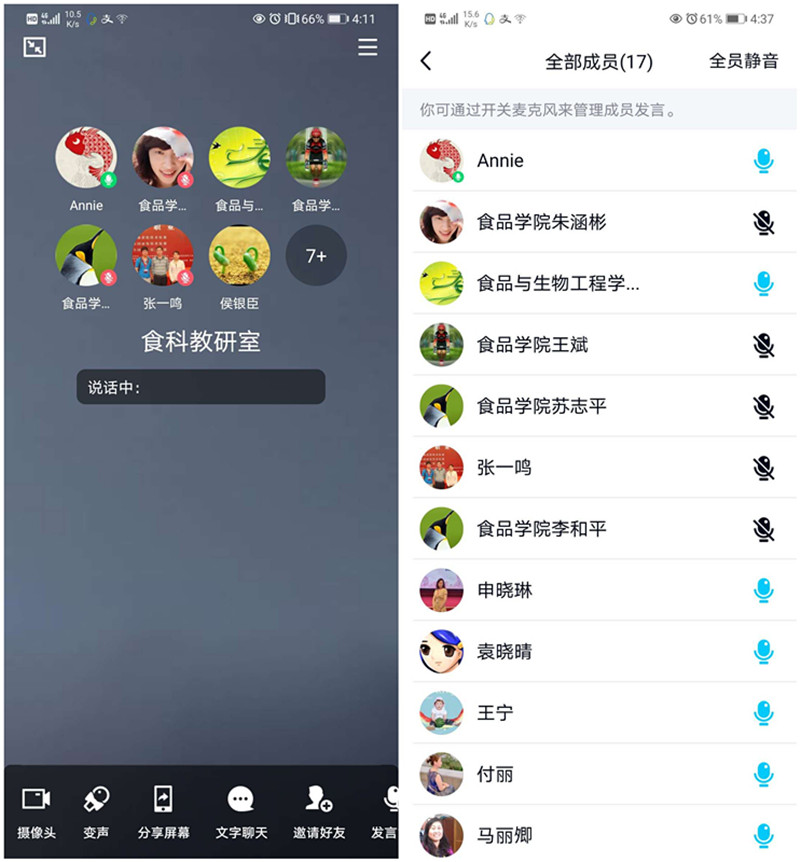Go back from the 全部成员 list
Viewport: 800px width, 862px height.
tap(426, 61)
